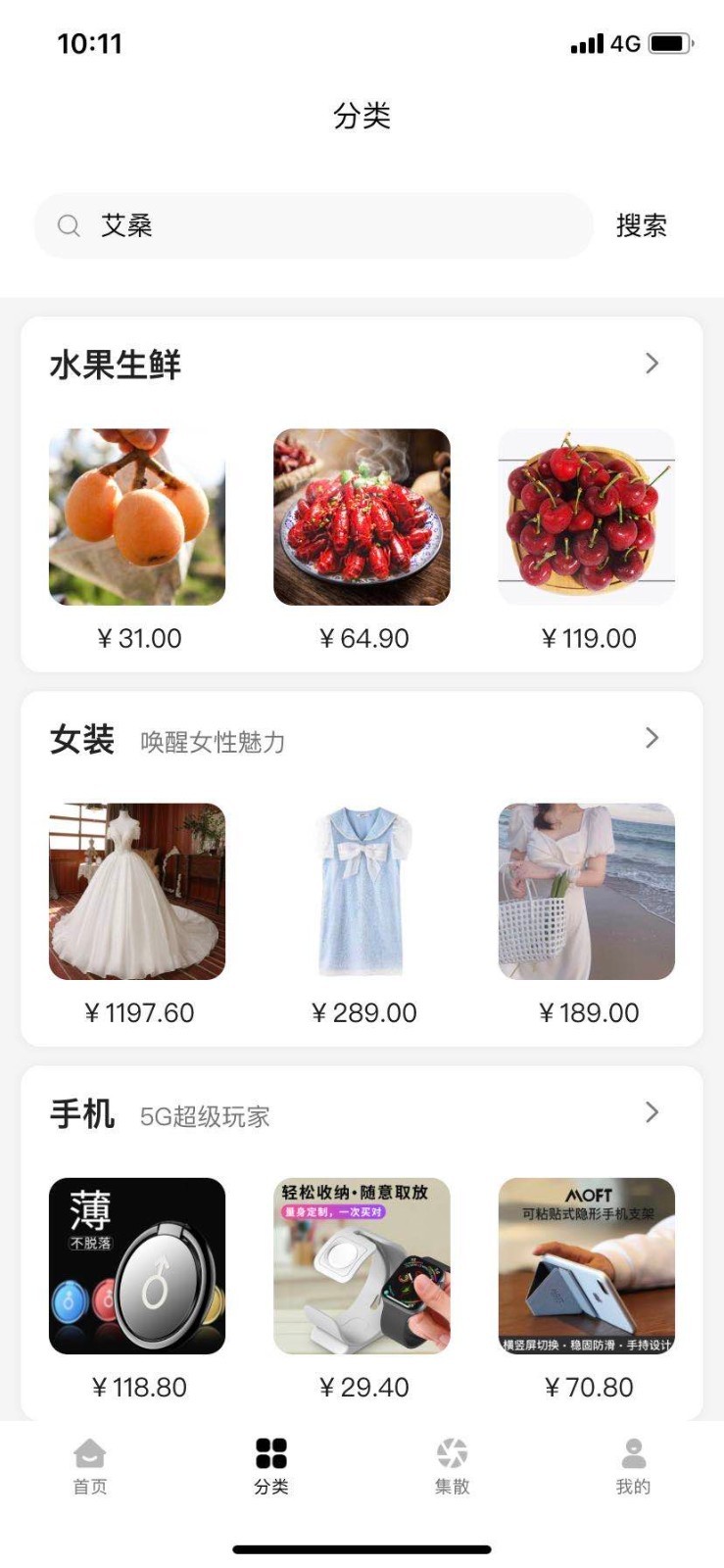Image resolution: width=724 pixels, height=1568 pixels.
Task: Switch to the 我的 tab
Action: coord(633,1466)
